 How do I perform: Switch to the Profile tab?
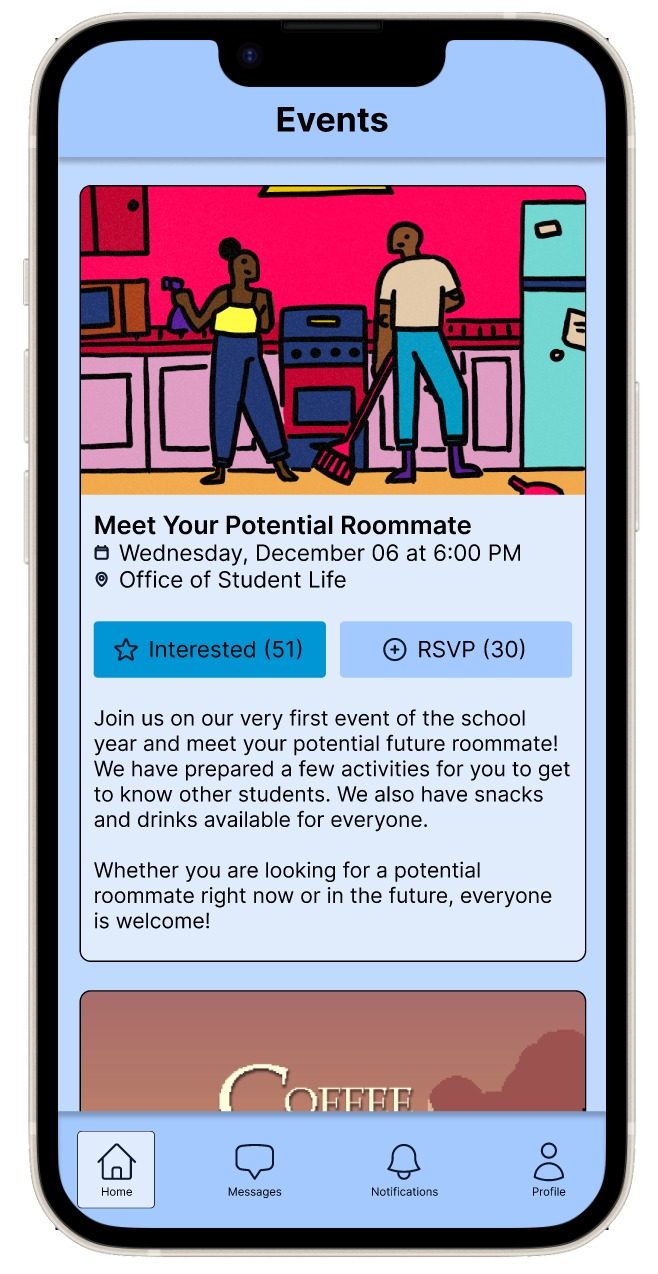[x=548, y=1170]
